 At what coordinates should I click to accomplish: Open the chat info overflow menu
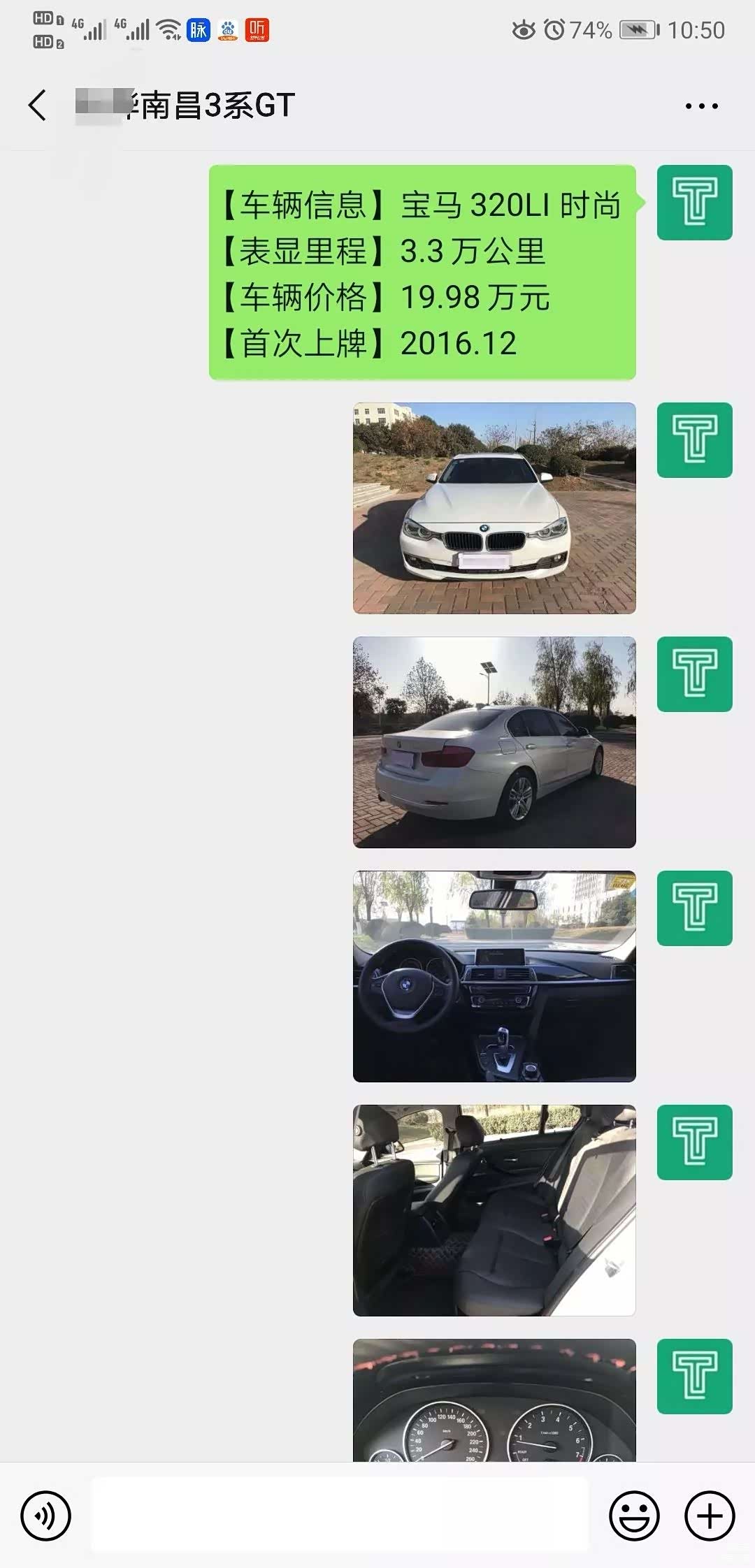701,106
